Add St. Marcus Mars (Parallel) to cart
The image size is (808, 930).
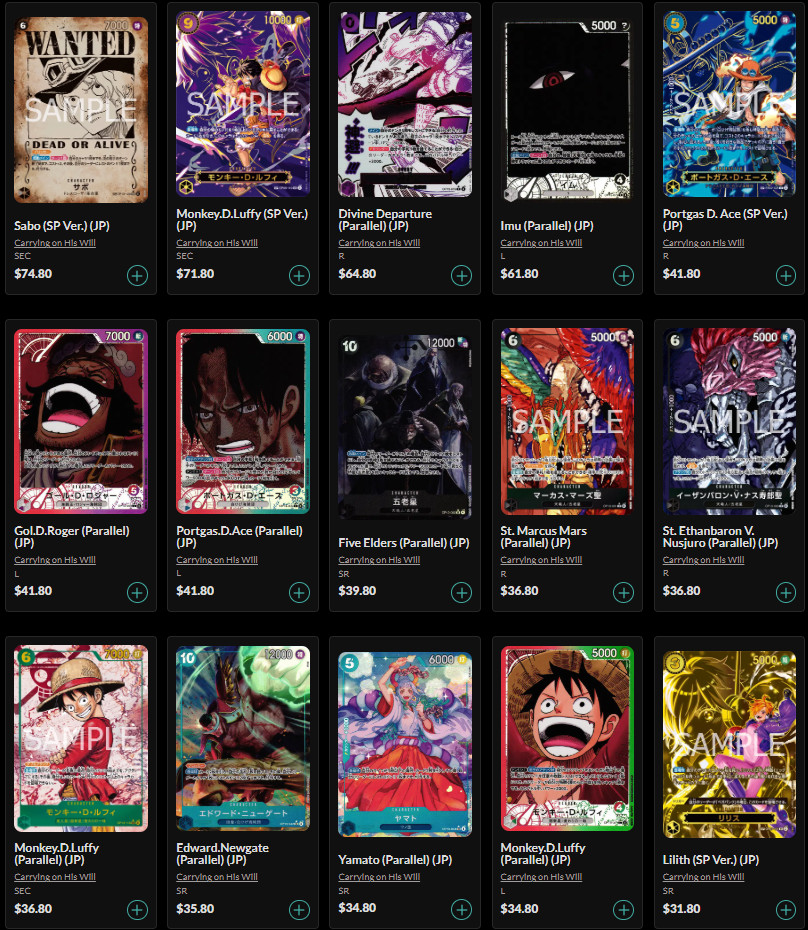(x=623, y=592)
